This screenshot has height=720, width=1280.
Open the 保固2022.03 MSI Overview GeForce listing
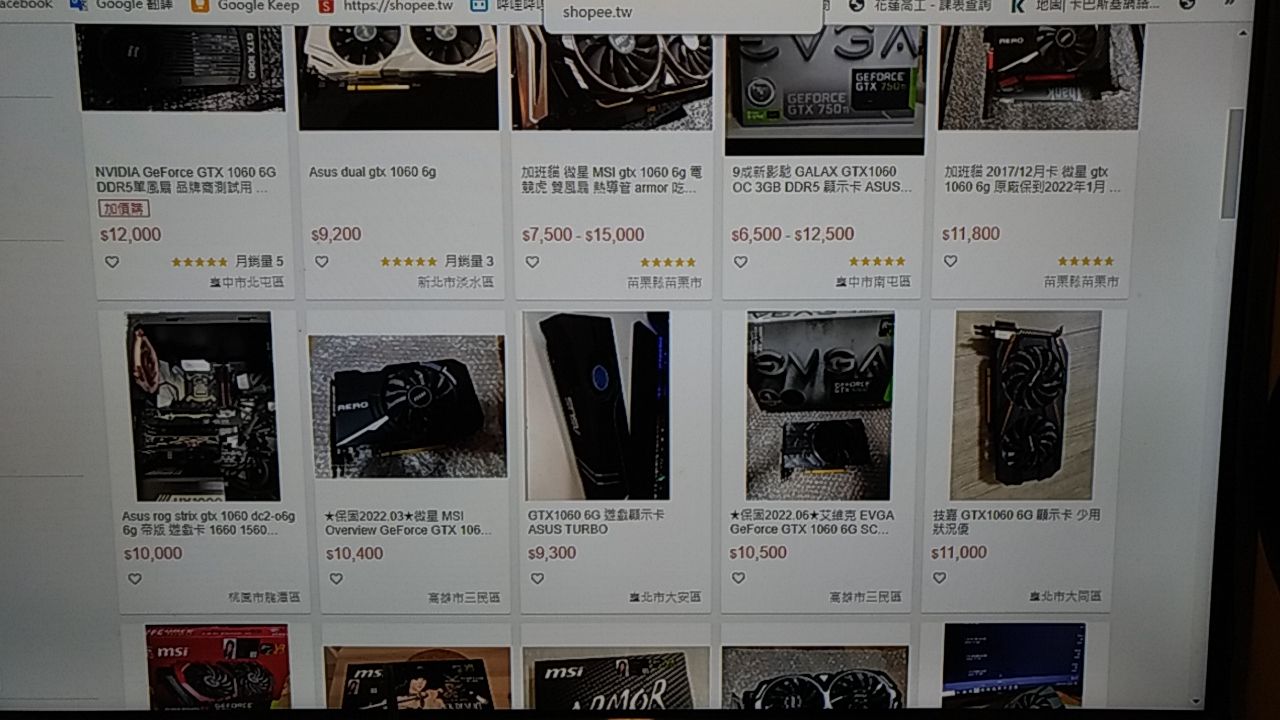(x=407, y=522)
